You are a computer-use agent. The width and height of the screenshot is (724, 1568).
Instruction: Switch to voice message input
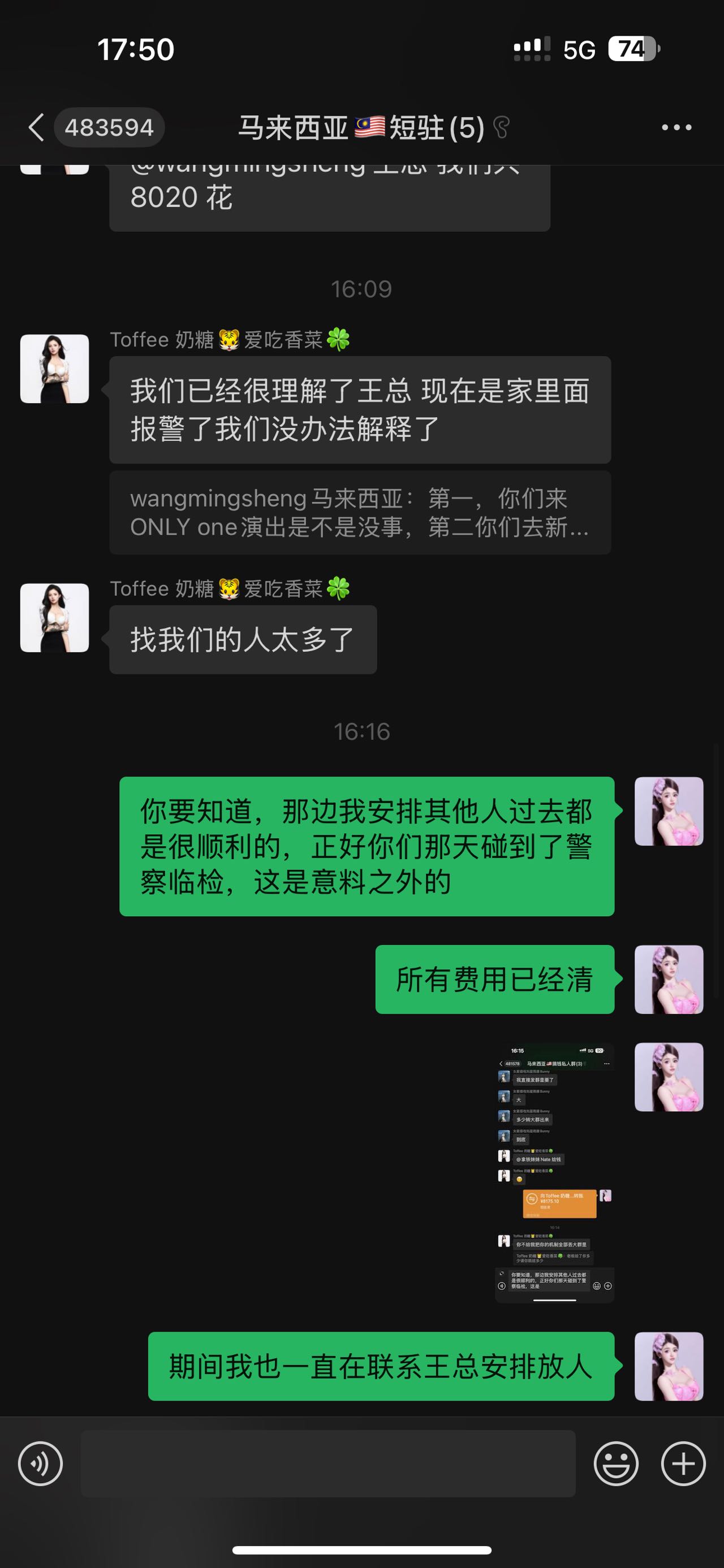(40, 1463)
